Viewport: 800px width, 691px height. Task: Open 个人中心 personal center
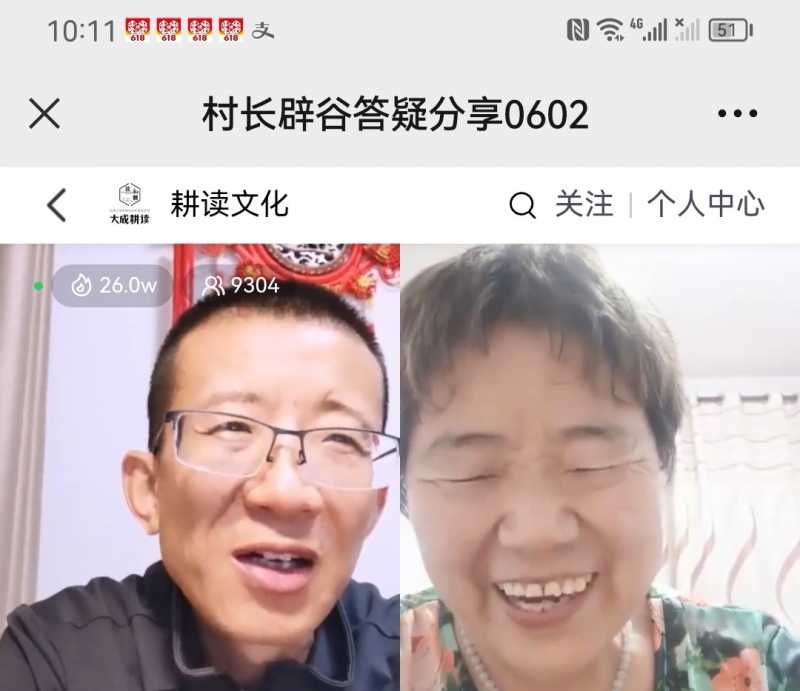point(705,205)
